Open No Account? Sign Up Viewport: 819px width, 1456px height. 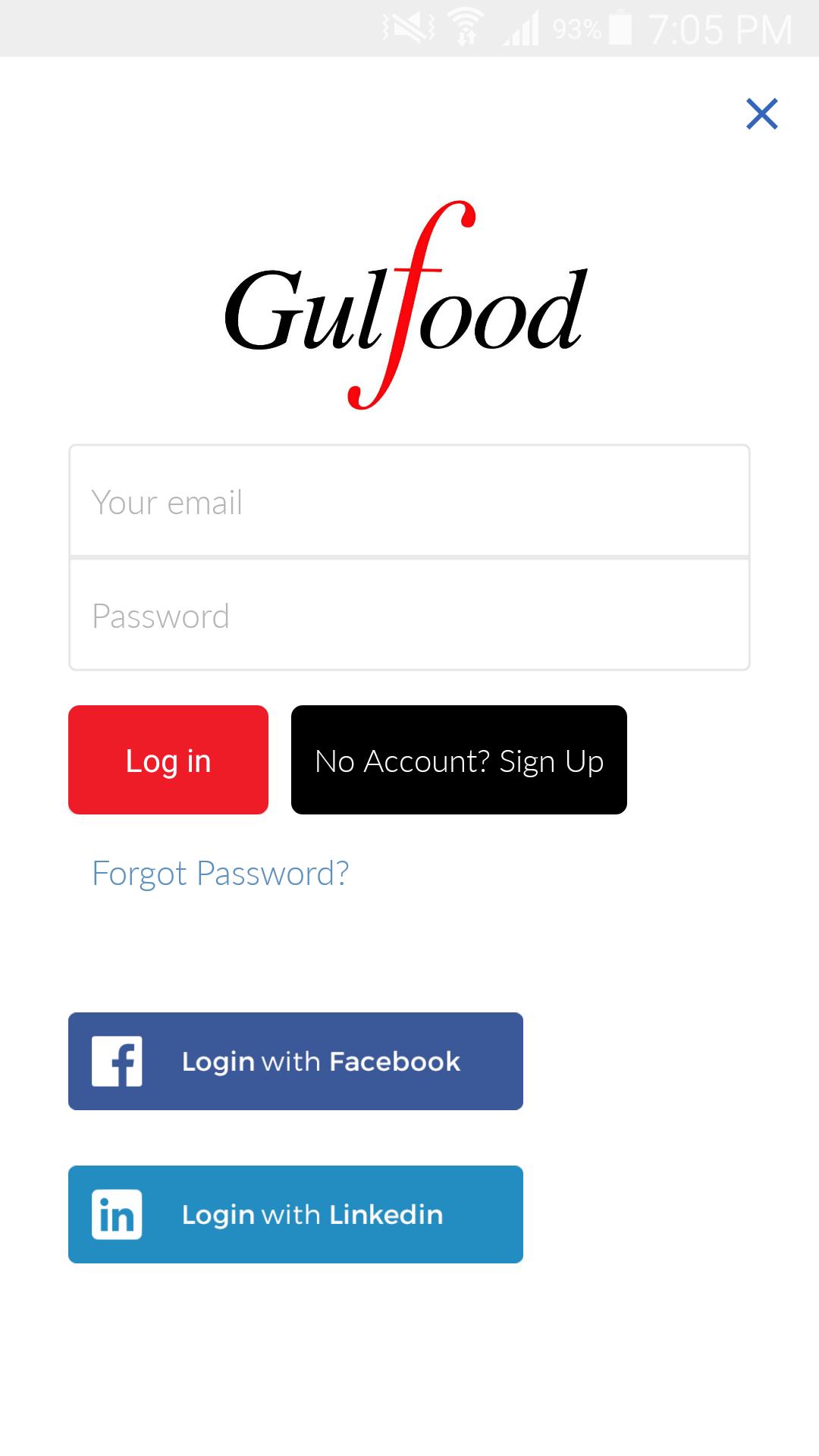pos(459,760)
